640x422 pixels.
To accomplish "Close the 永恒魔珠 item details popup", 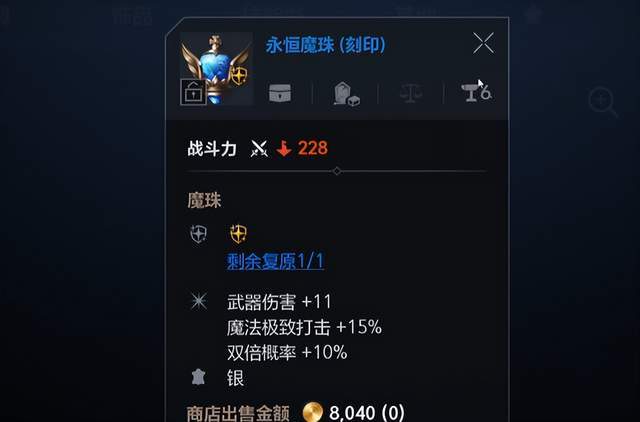I will tap(483, 42).
